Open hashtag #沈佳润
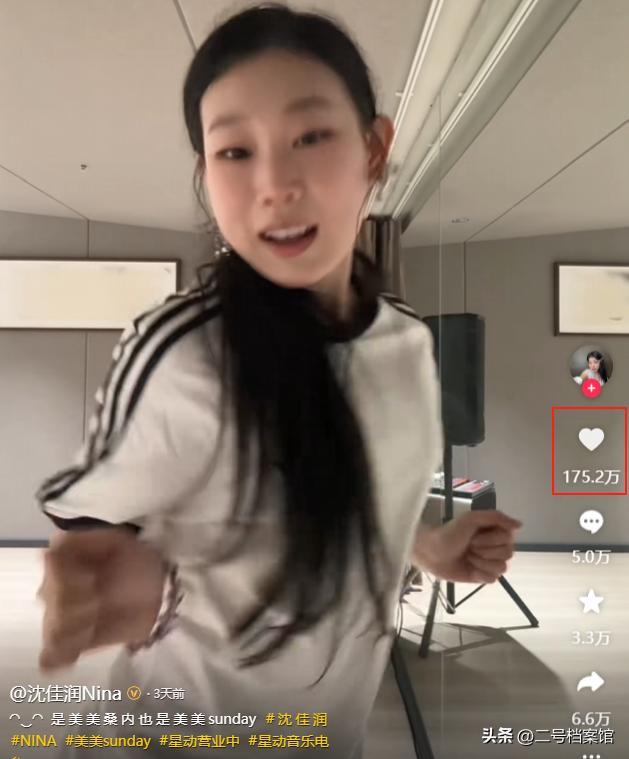629x759 pixels. 296,719
